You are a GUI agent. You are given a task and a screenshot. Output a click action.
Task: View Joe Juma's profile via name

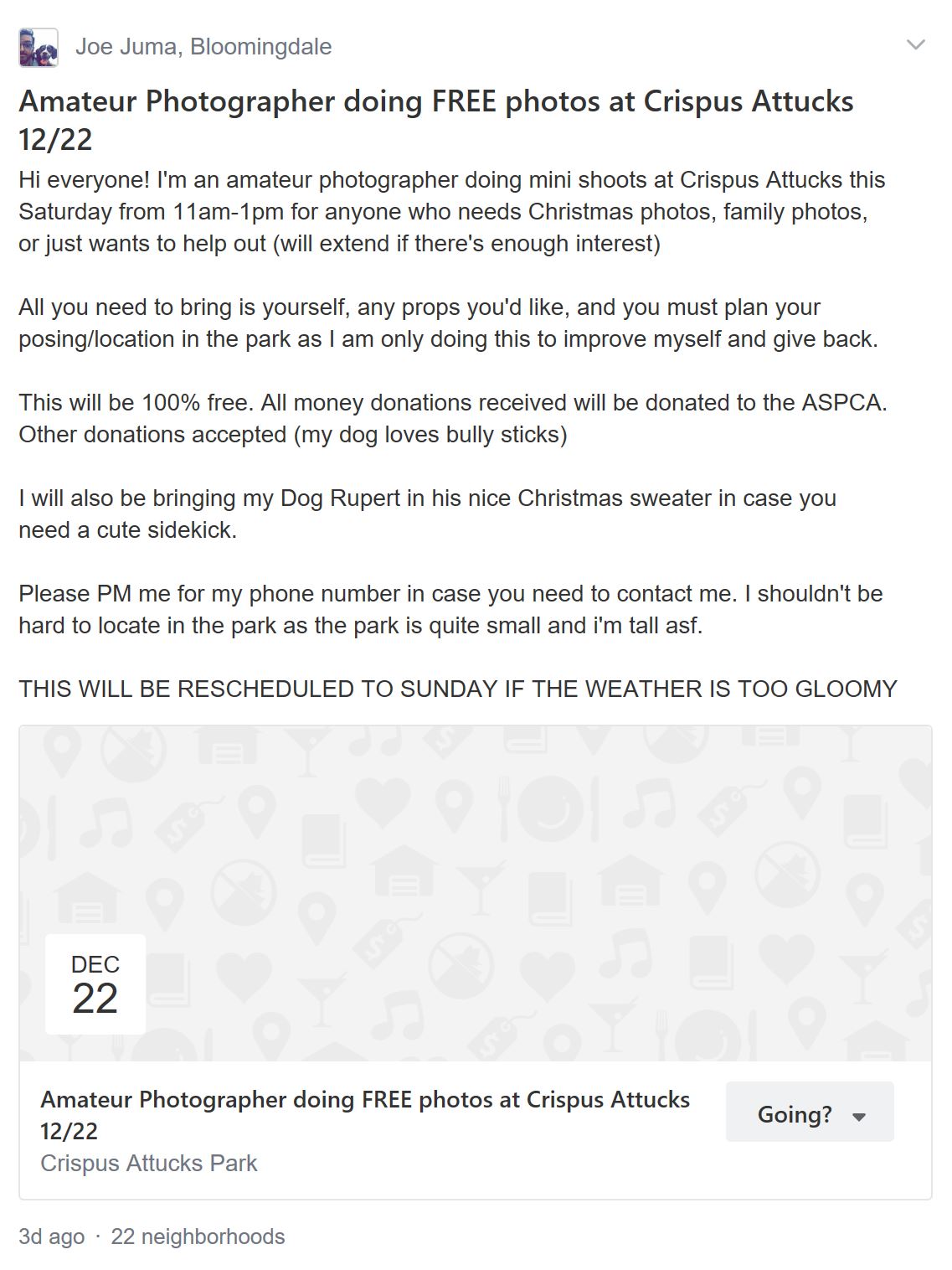(126, 46)
